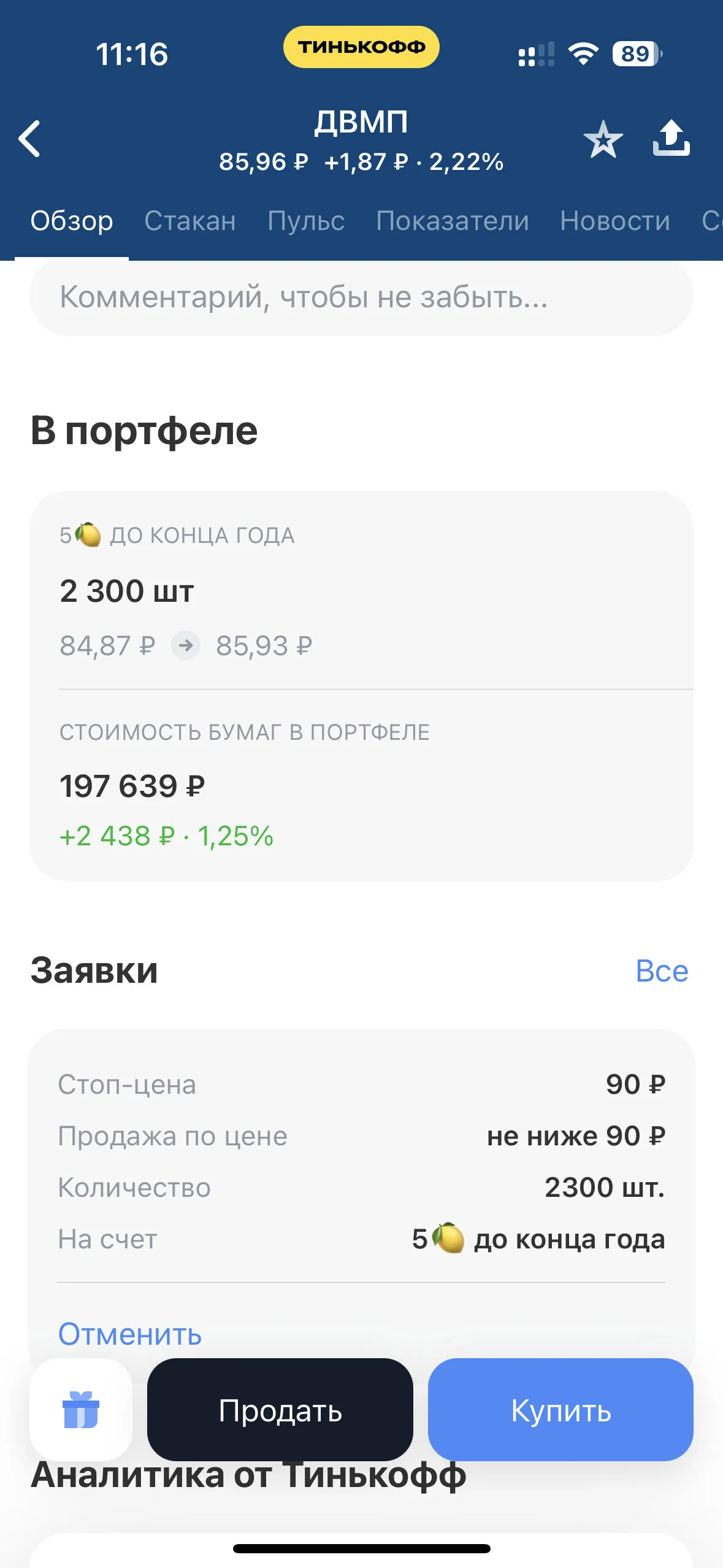Open the Новости tab
The height and width of the screenshot is (1568, 723).
tap(615, 221)
